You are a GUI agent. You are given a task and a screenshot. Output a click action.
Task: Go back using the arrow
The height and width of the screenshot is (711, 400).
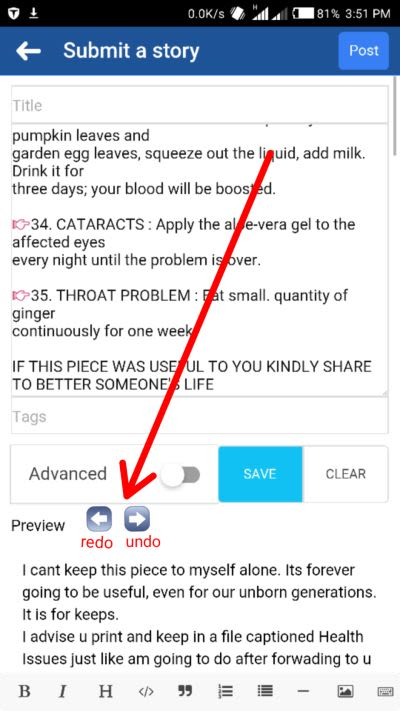[29, 51]
